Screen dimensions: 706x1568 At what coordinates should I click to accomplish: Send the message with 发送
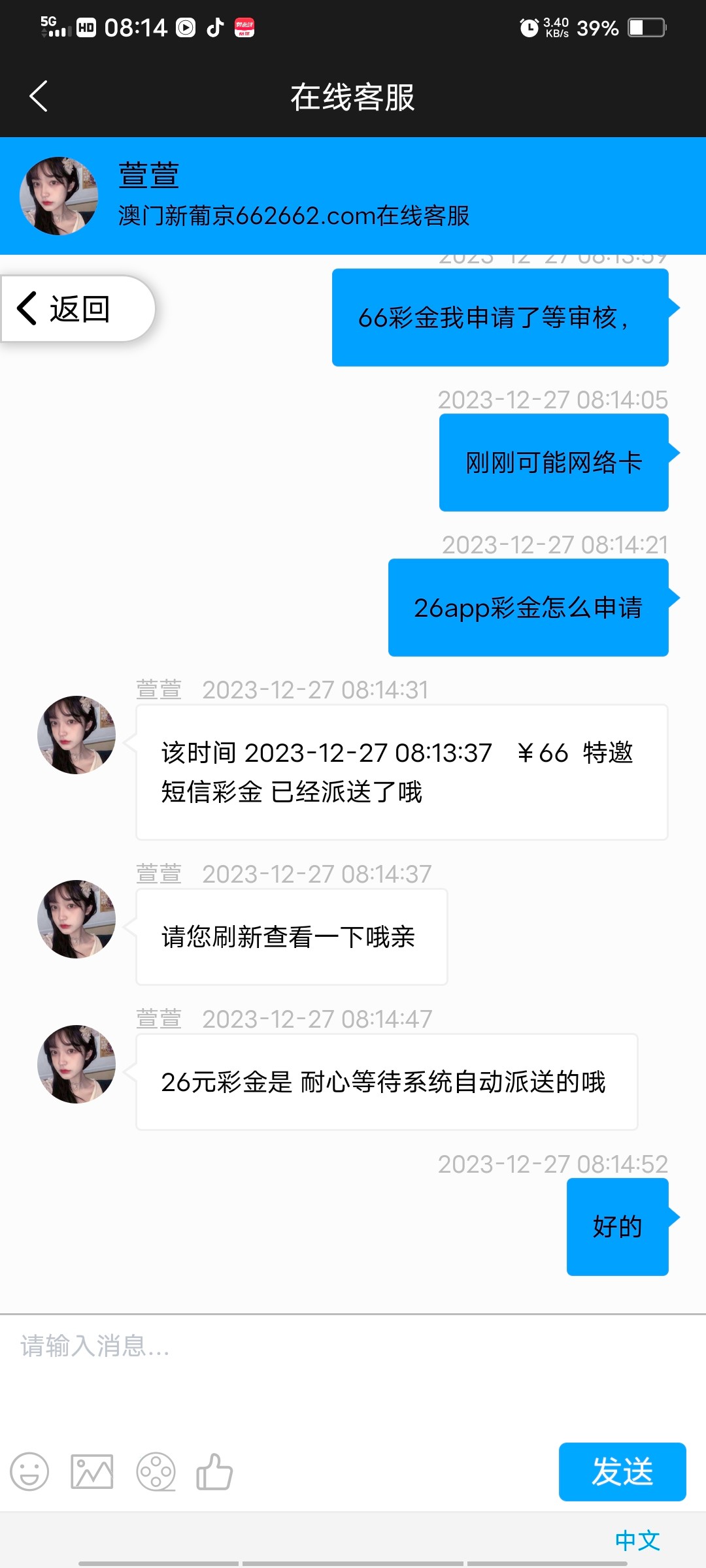click(x=622, y=1472)
